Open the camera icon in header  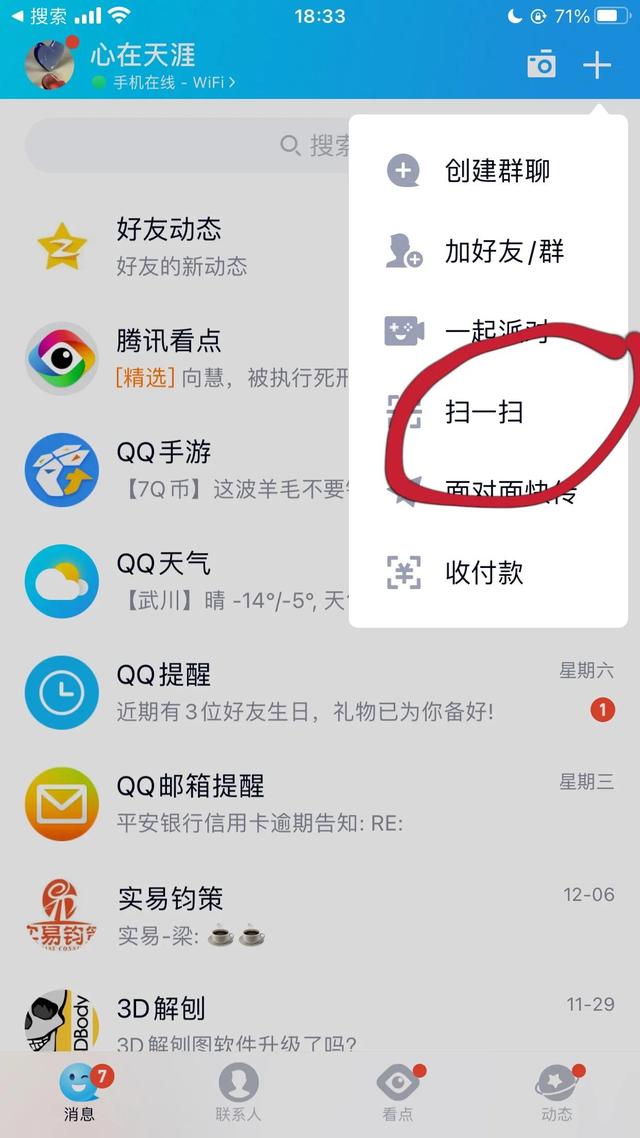(x=541, y=65)
